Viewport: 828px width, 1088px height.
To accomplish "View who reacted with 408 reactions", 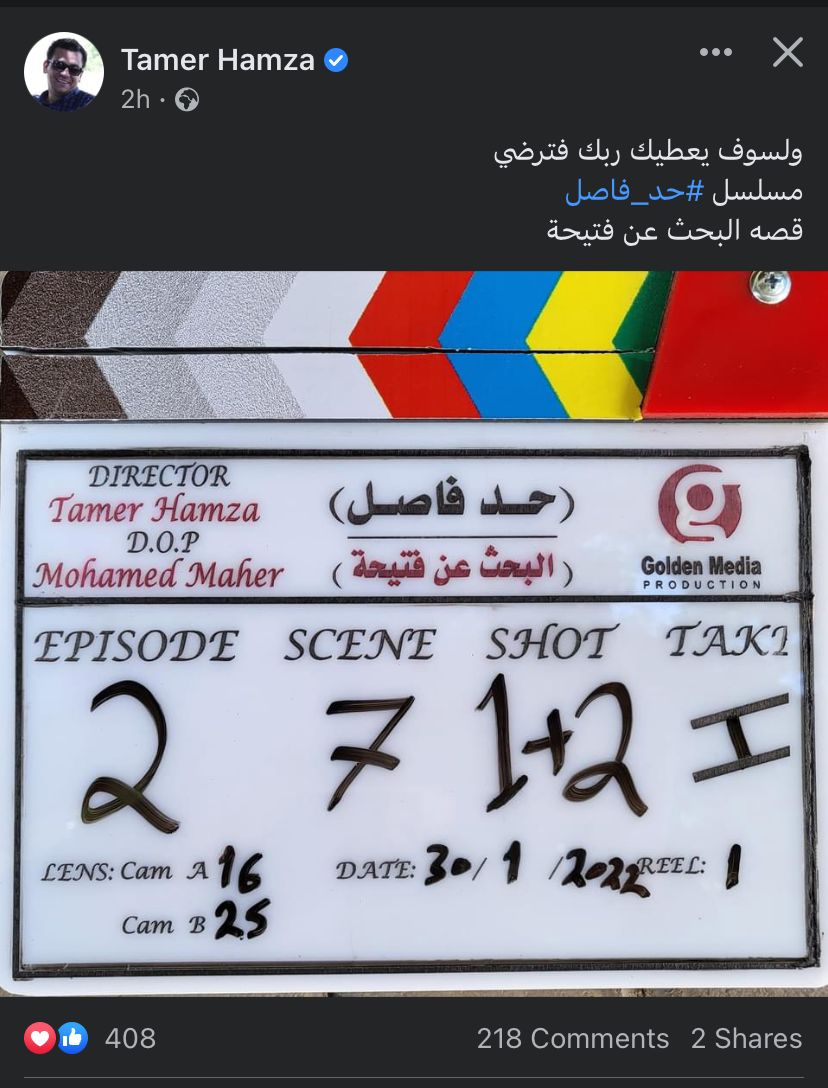I will coord(129,1038).
